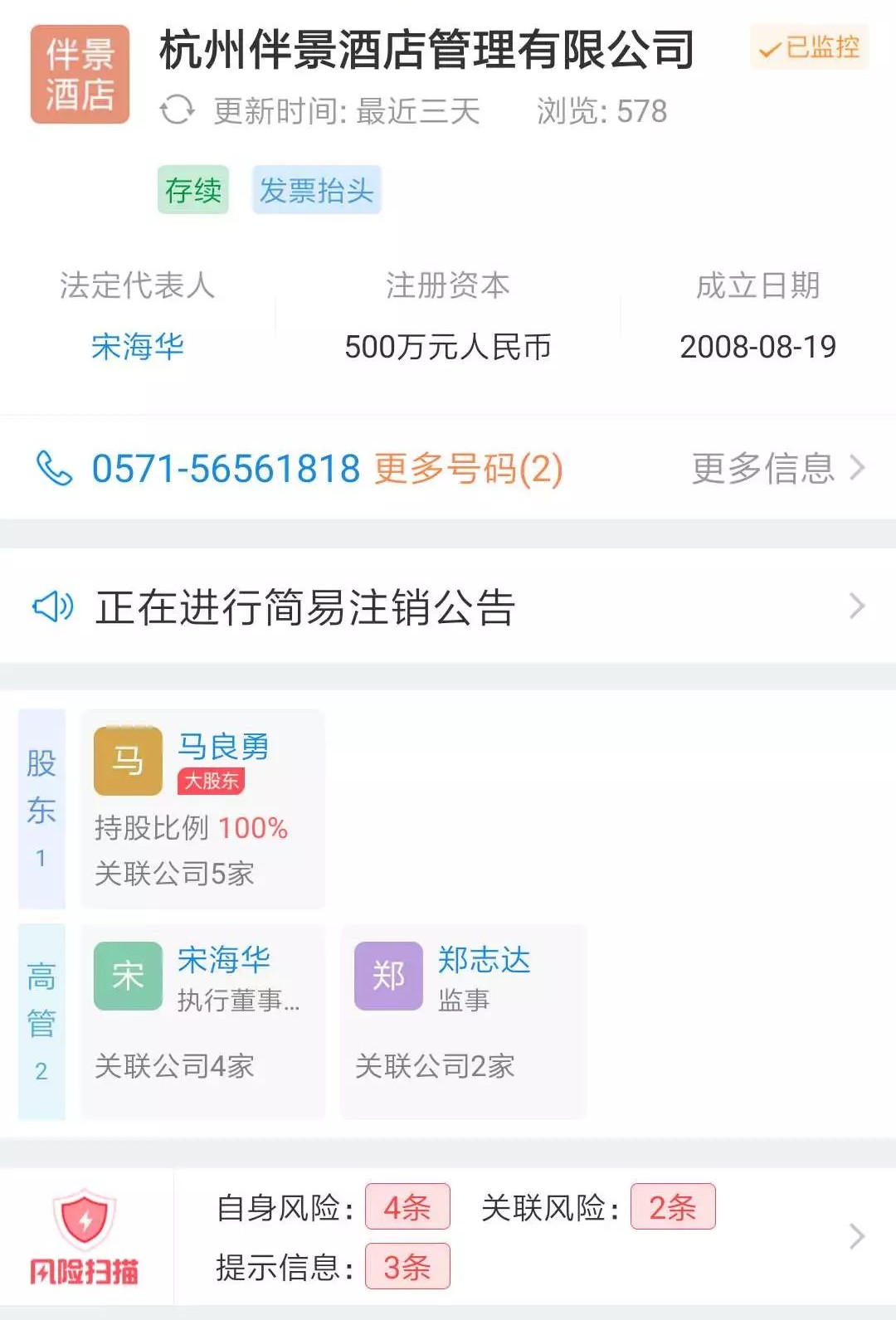Click the refresh update-time icon

[178, 110]
